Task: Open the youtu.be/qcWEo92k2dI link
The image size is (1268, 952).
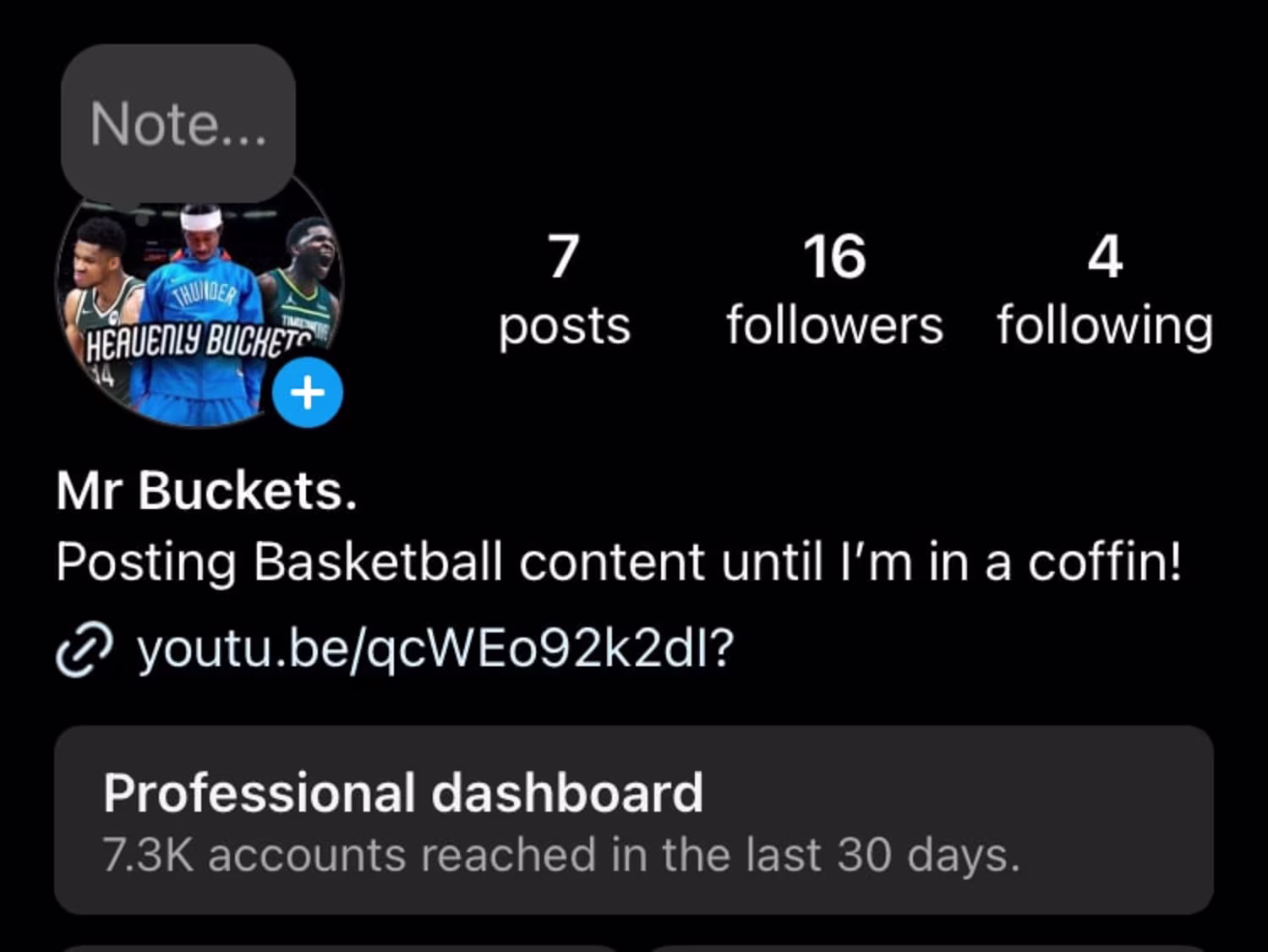Action: 435,649
